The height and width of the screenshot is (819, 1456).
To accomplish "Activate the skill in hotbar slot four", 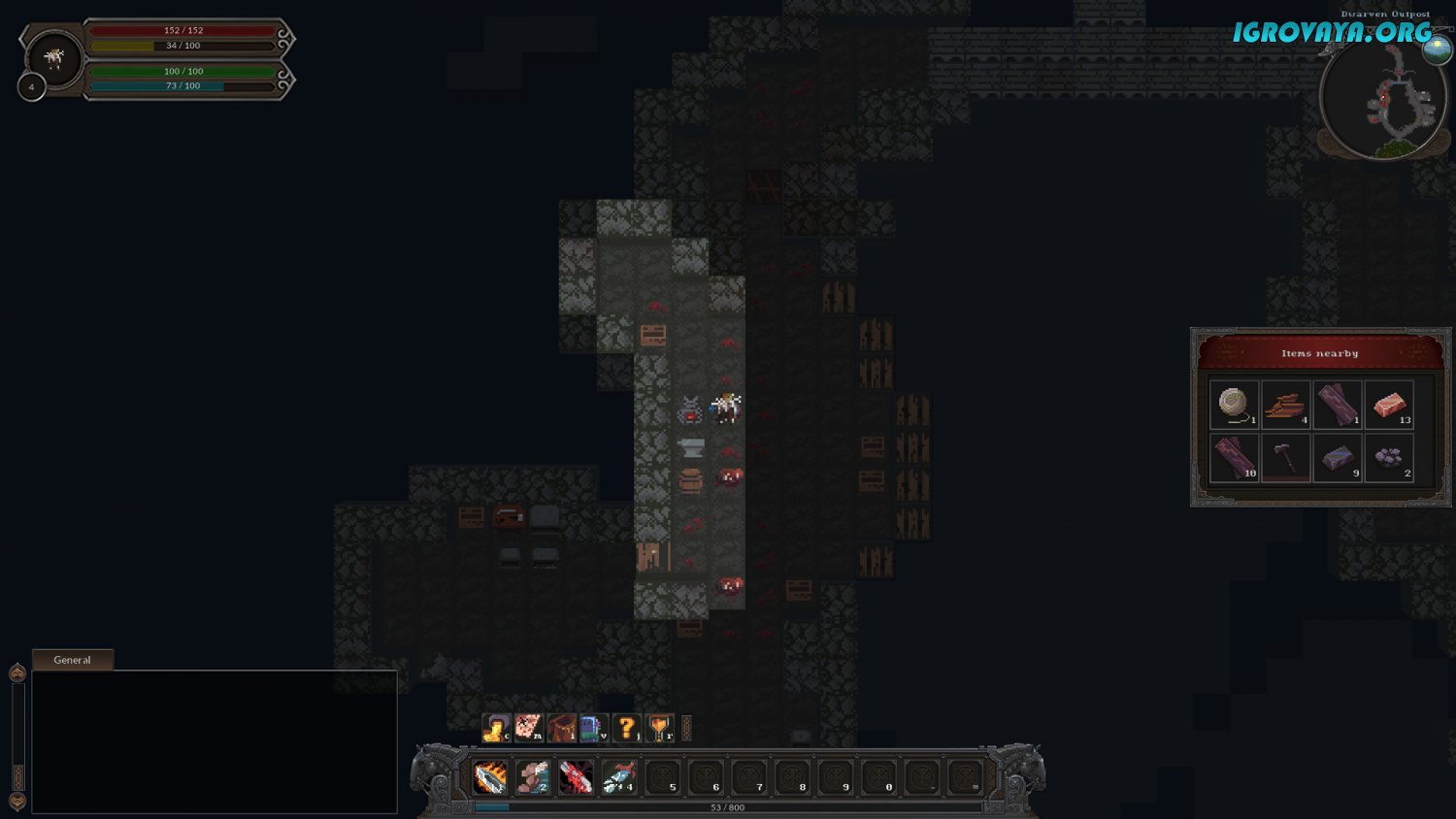I will [618, 777].
